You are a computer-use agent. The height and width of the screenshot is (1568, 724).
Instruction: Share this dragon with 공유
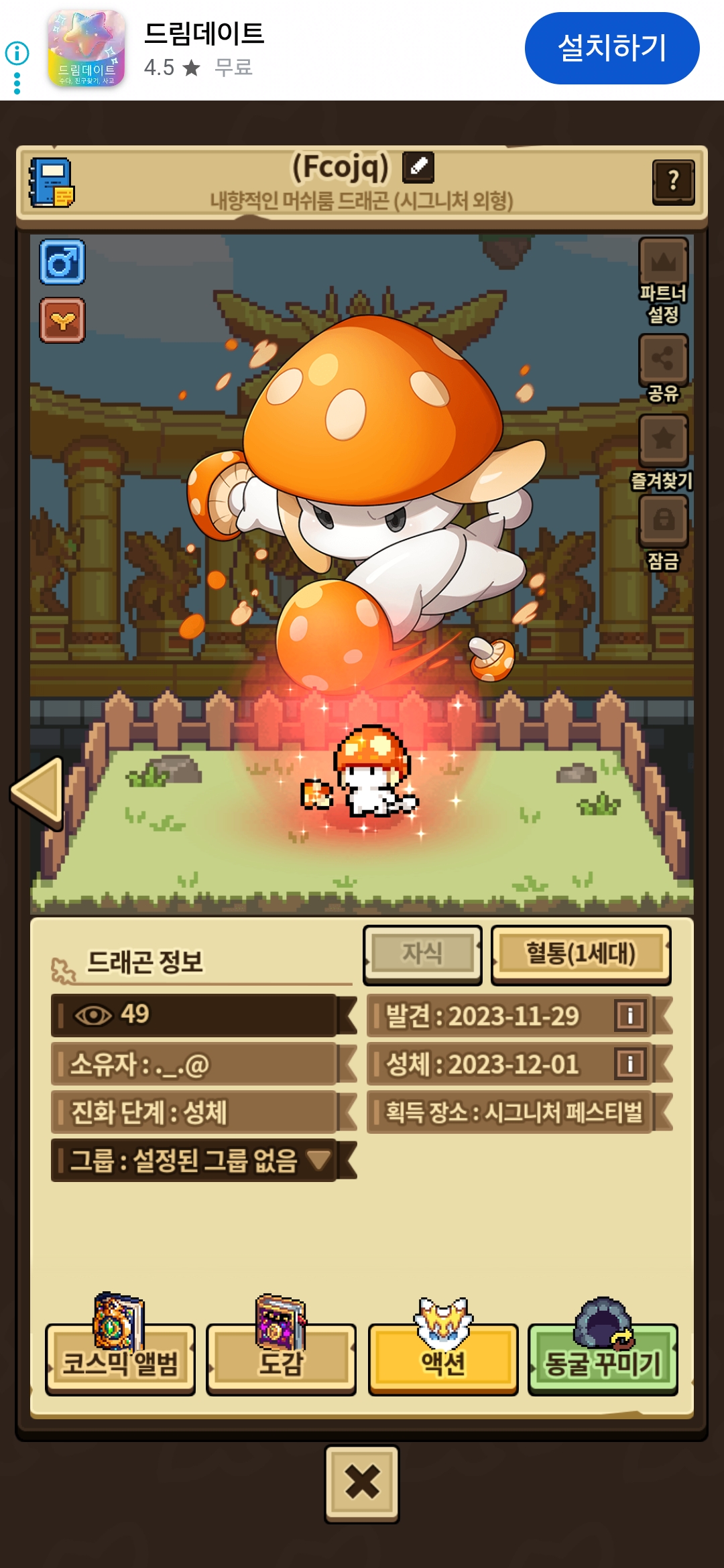[663, 369]
